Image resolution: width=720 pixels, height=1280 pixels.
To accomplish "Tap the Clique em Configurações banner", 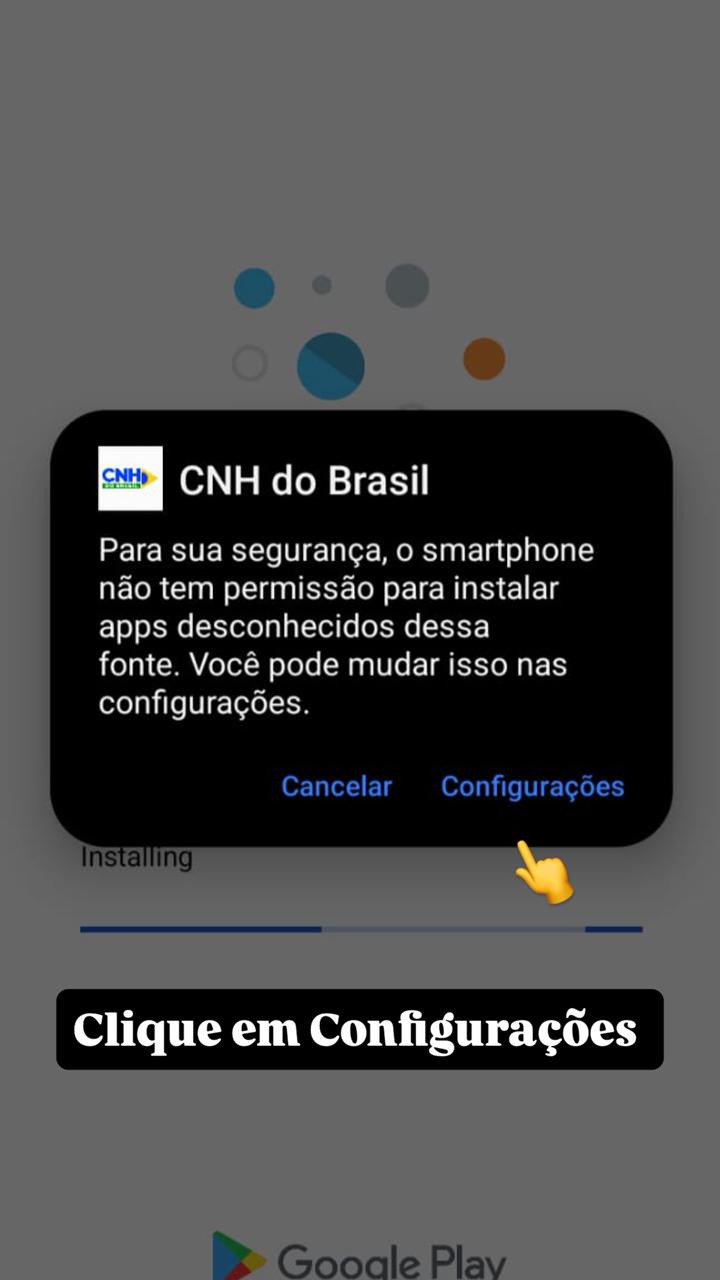I will click(360, 1030).
